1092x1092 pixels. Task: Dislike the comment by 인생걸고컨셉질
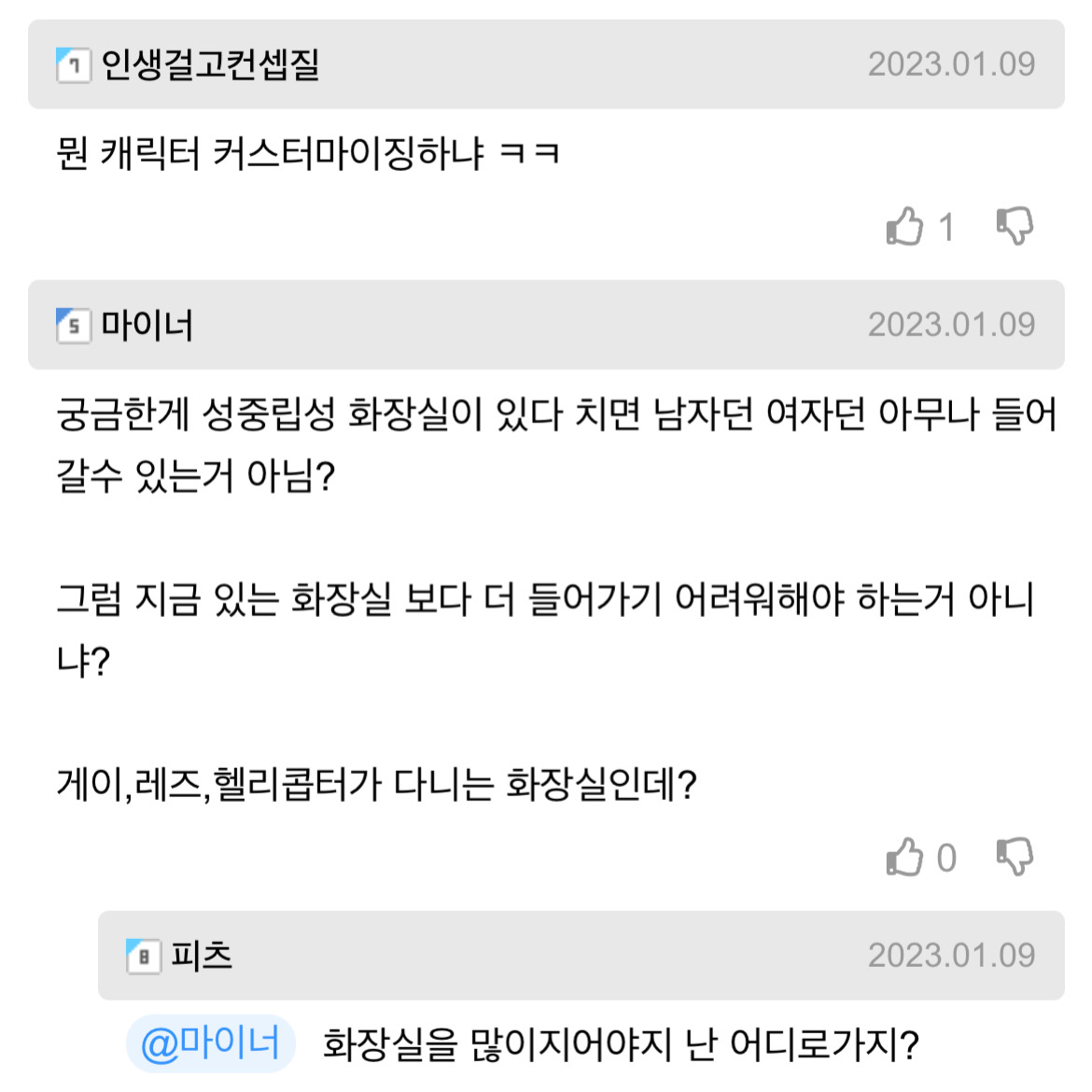(1015, 227)
